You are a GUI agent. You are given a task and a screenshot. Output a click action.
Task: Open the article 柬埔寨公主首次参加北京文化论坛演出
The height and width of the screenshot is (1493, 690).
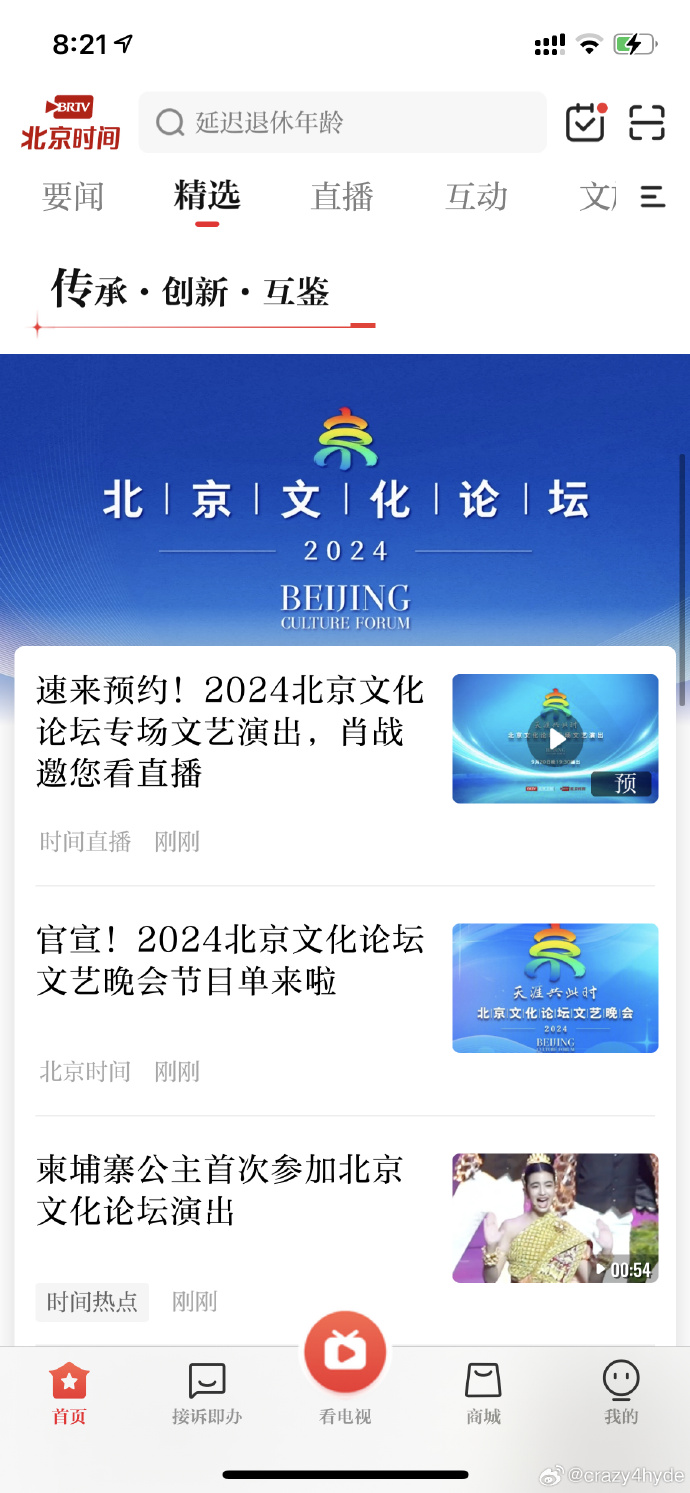coord(220,1190)
